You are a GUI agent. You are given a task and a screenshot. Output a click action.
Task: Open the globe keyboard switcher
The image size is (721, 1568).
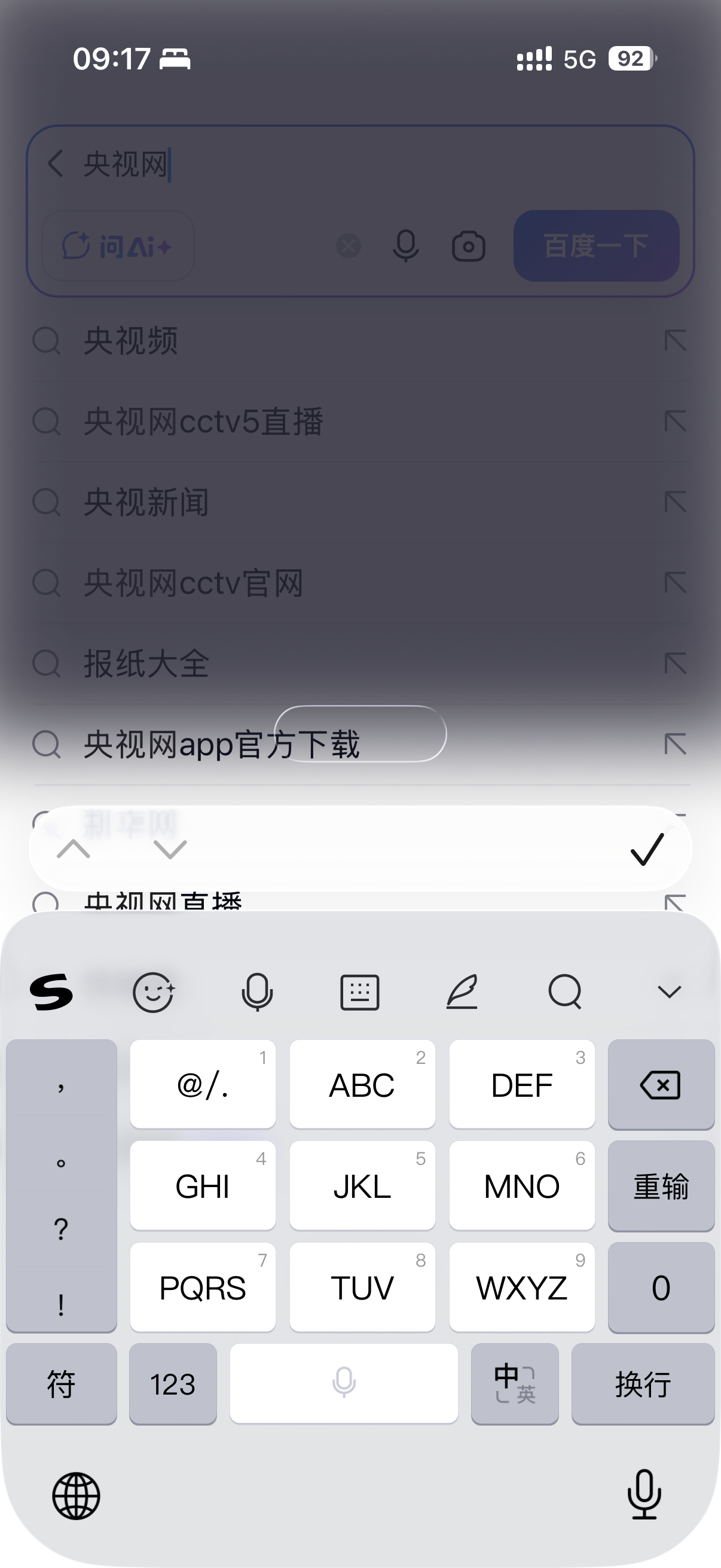pyautogui.click(x=76, y=1496)
